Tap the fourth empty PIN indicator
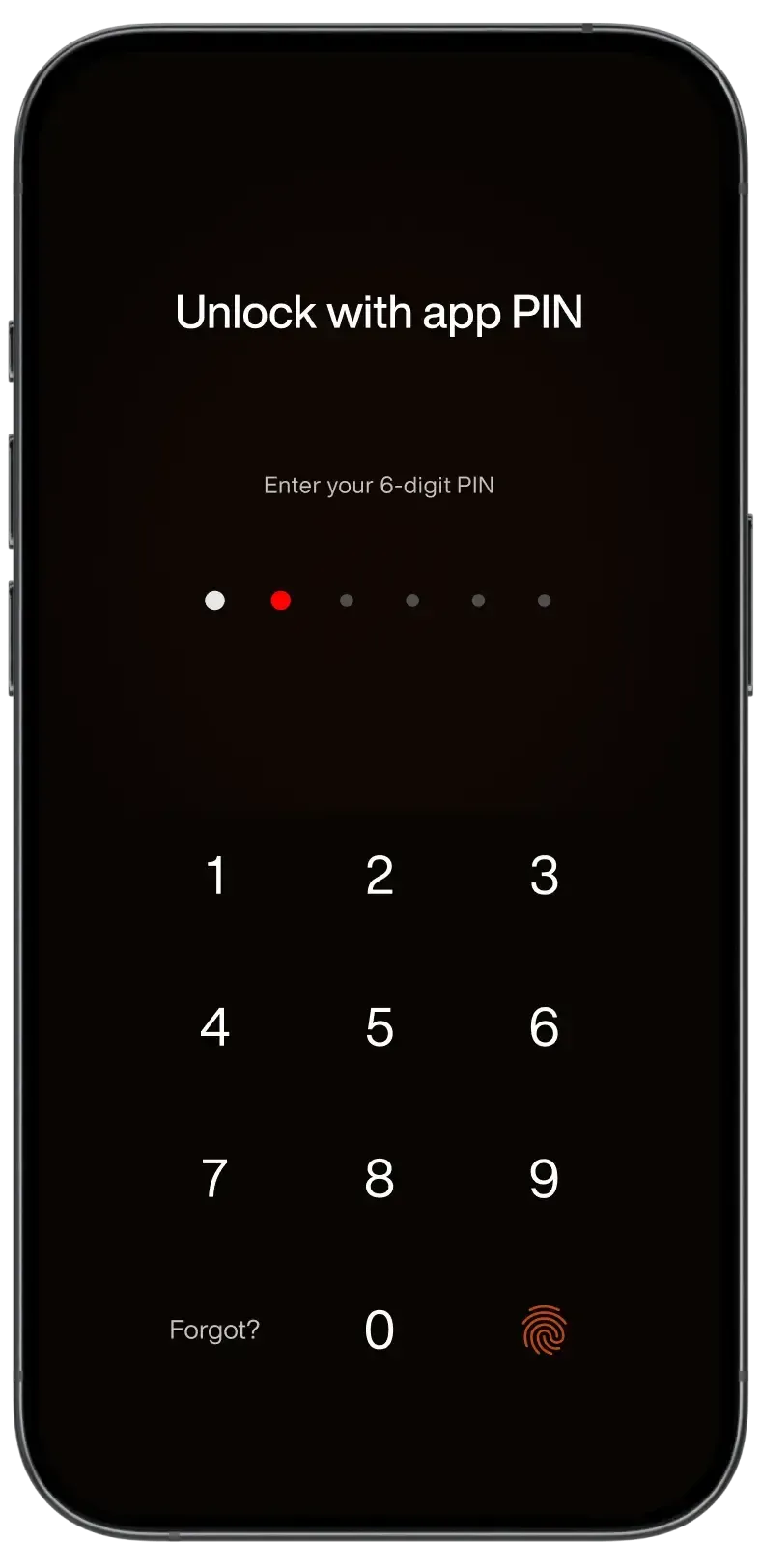This screenshot has height=1568, width=761. [412, 601]
